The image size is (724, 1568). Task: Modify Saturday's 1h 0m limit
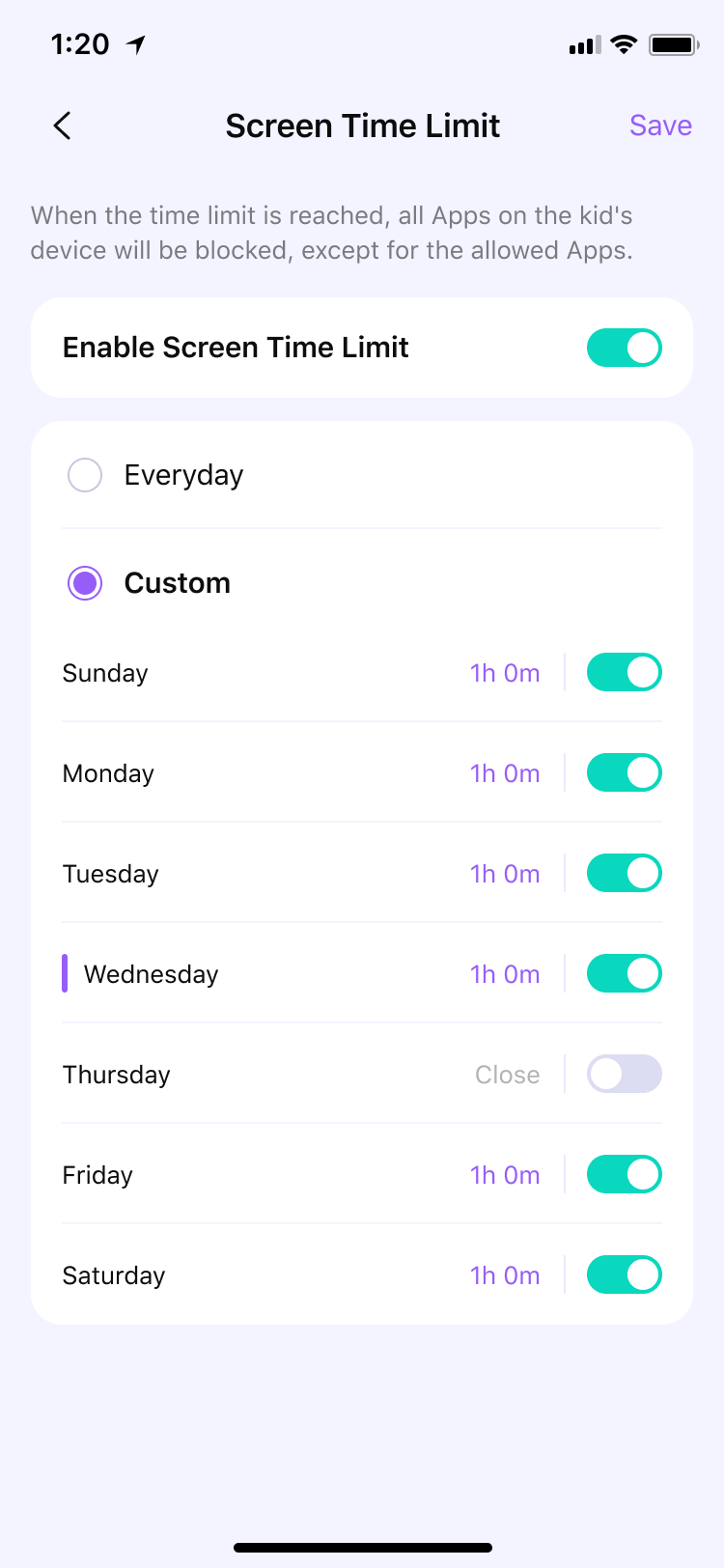tap(505, 1275)
